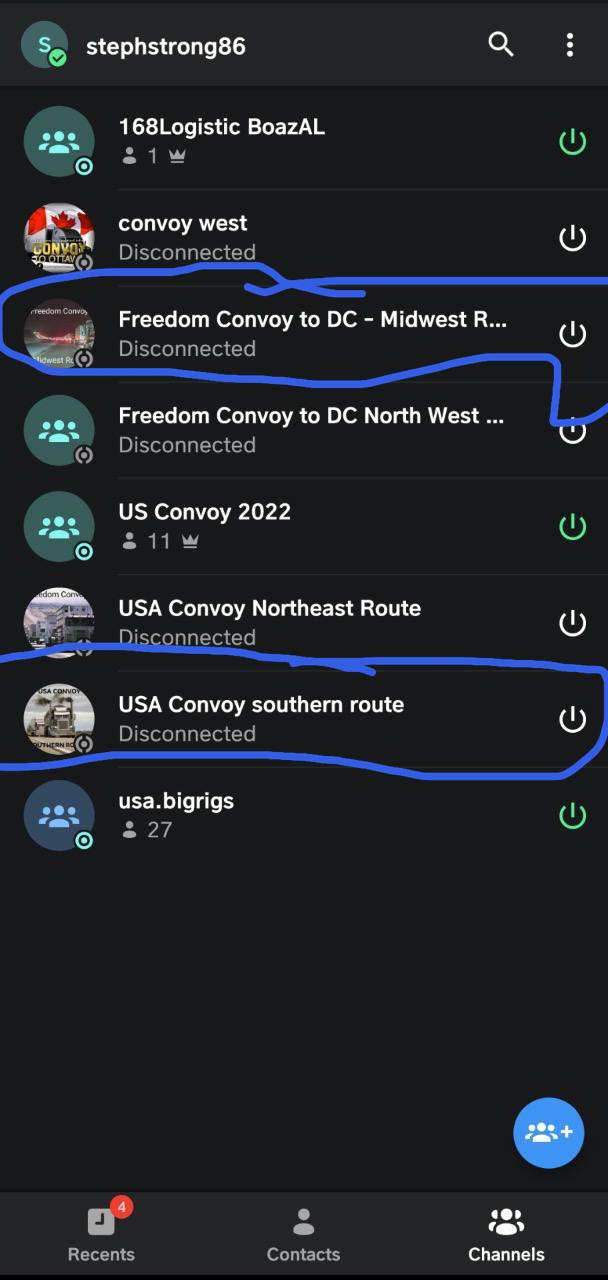608x1280 pixels.
Task: Disconnect from usa.bigrigs channel
Action: point(572,815)
